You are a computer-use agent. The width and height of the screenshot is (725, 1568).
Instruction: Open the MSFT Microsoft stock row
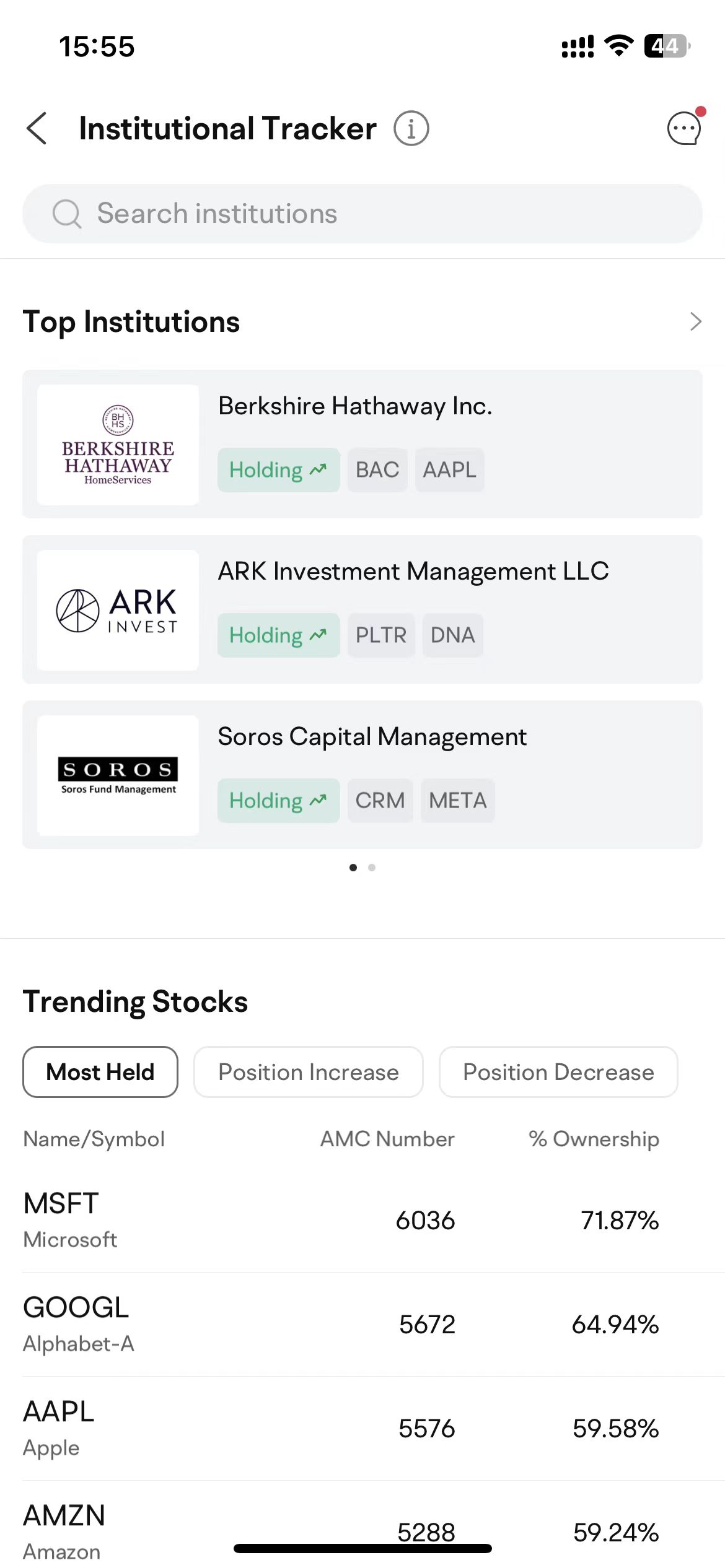(362, 1221)
